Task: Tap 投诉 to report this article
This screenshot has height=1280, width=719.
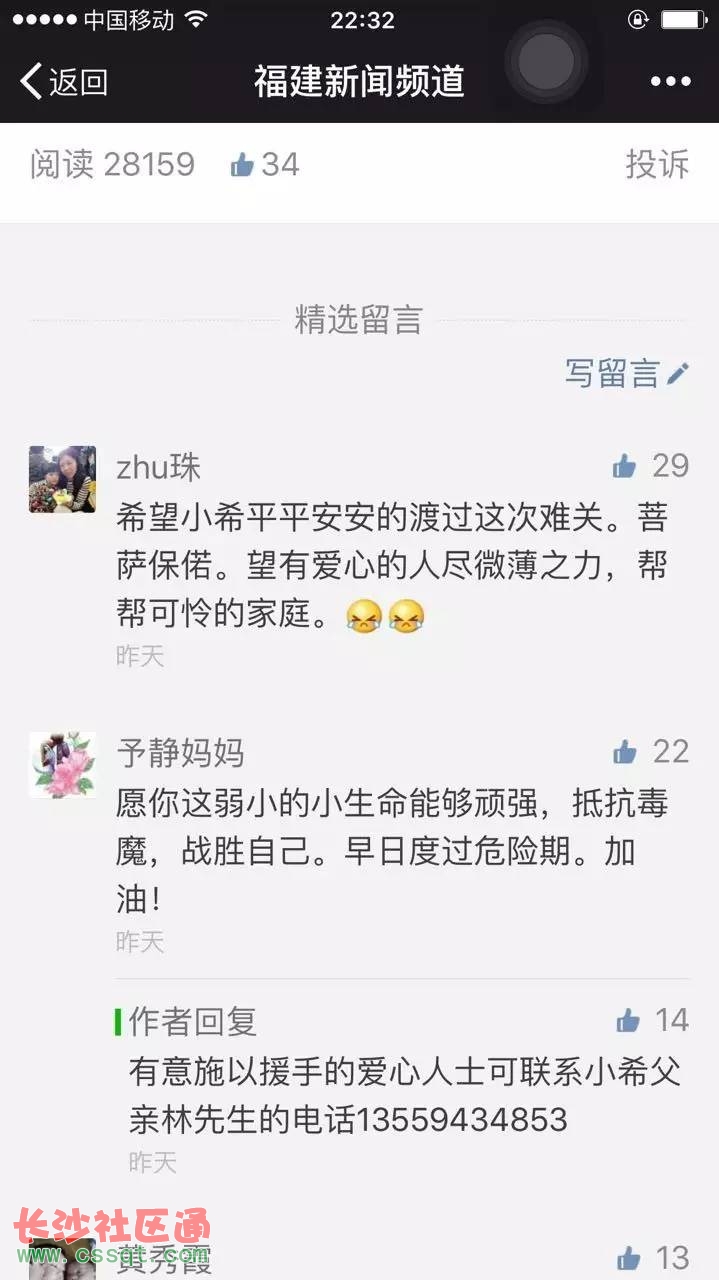Action: pyautogui.click(x=657, y=164)
